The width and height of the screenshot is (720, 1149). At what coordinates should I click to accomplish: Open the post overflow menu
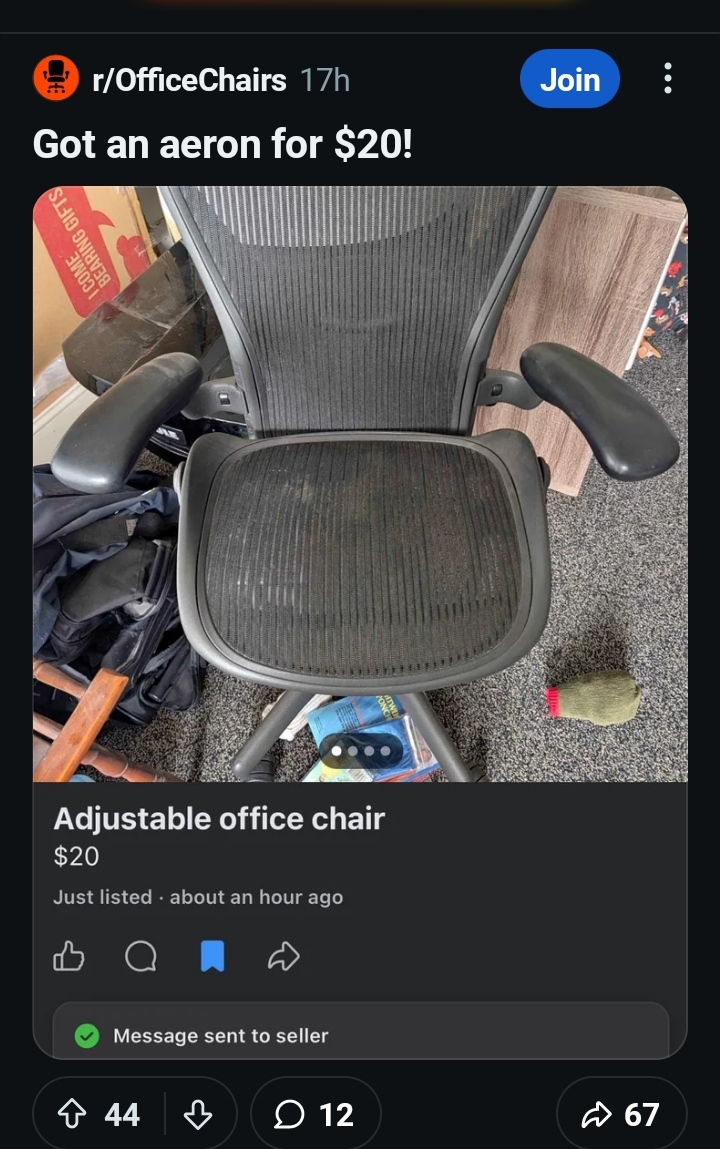pyautogui.click(x=667, y=79)
